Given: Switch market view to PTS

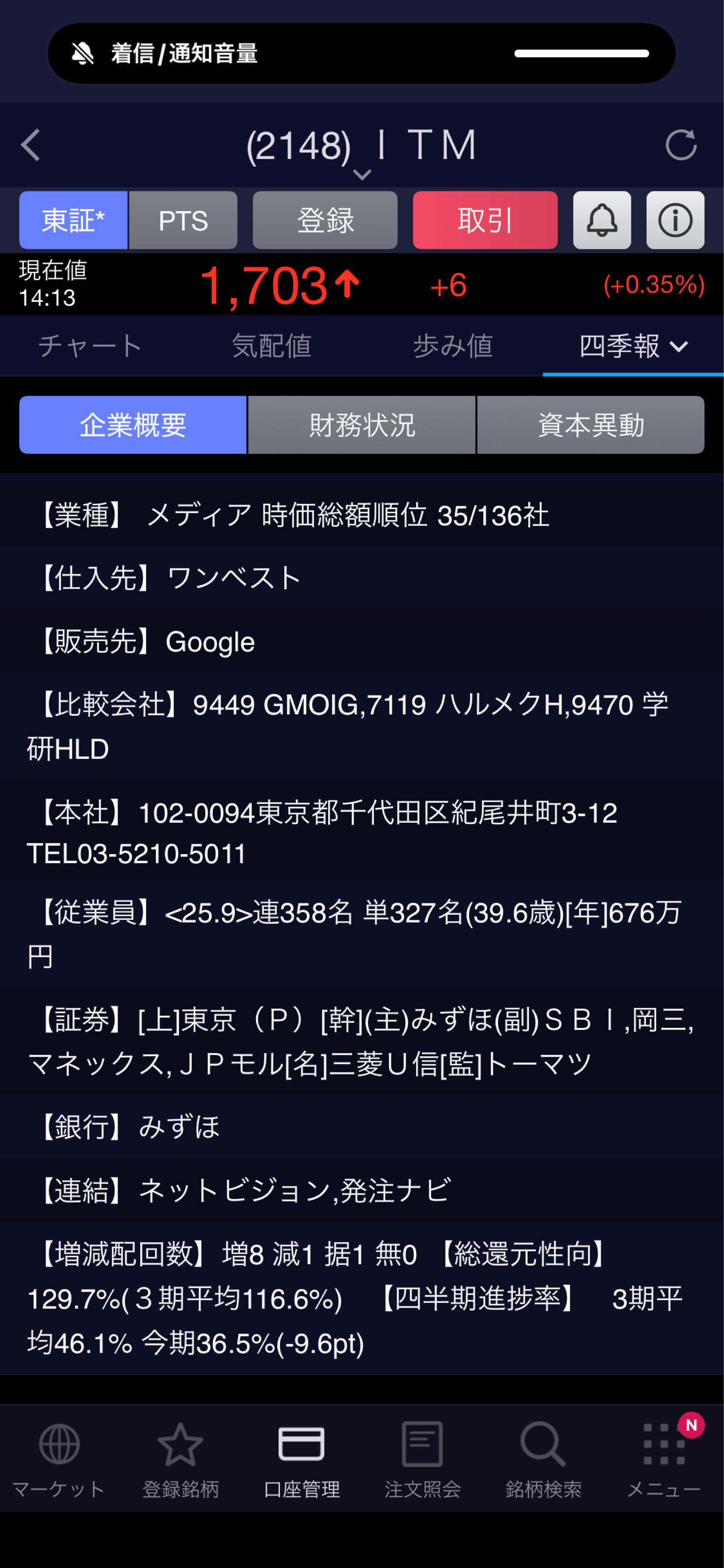Looking at the screenshot, I should [x=183, y=220].
